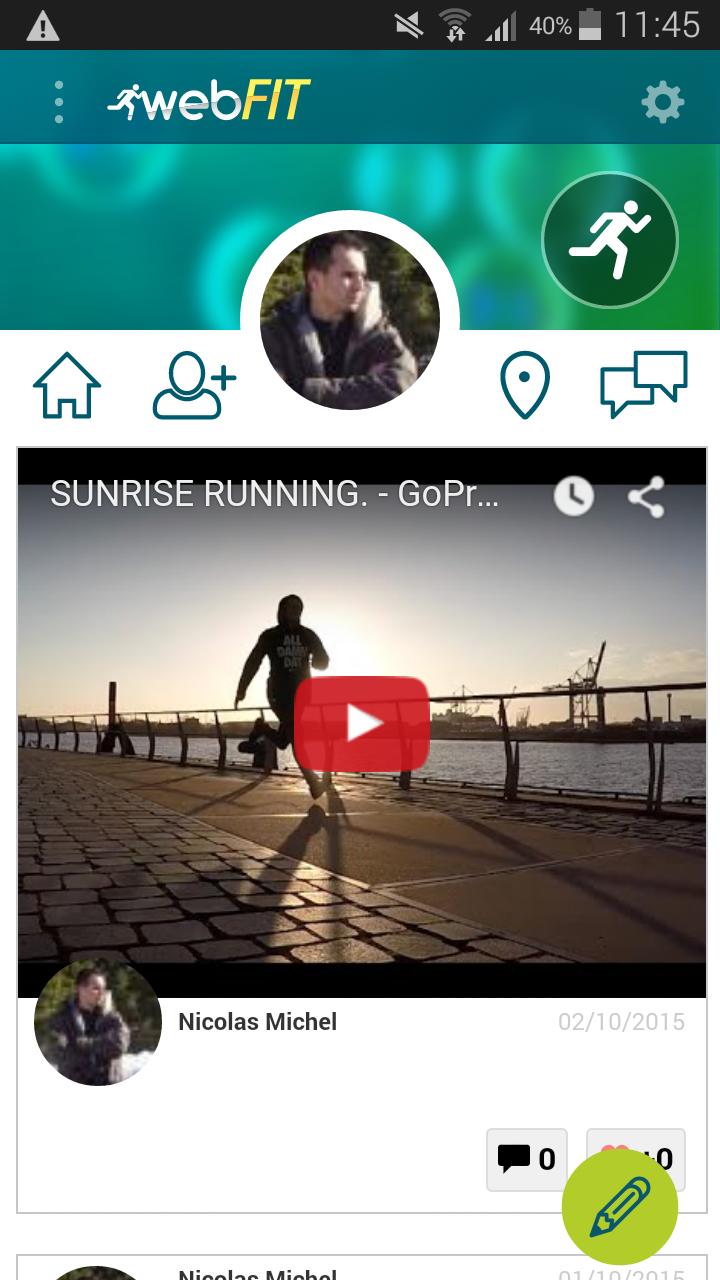
Task: Open the settings gear
Action: (662, 102)
